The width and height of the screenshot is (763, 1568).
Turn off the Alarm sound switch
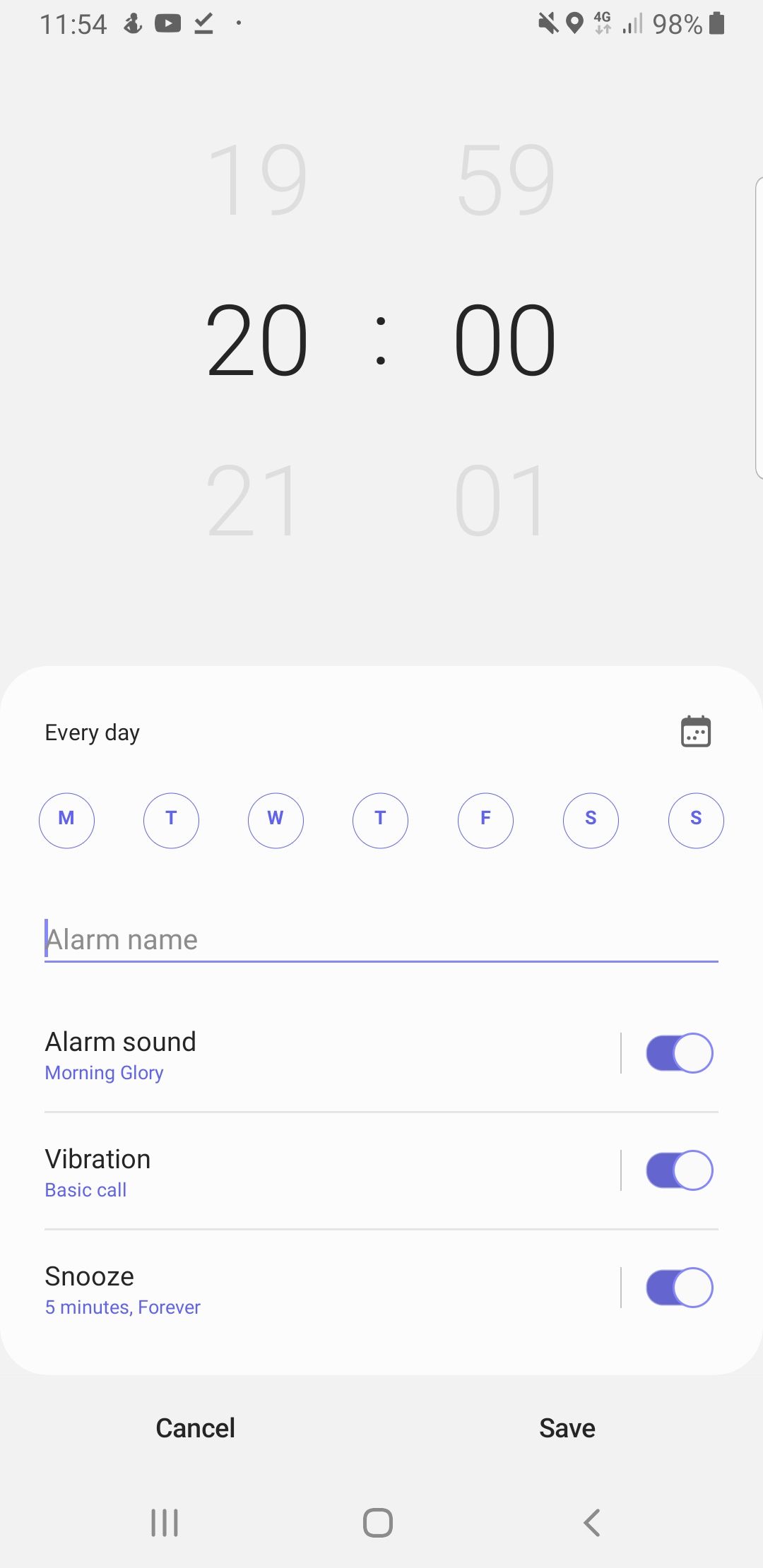click(x=679, y=1053)
